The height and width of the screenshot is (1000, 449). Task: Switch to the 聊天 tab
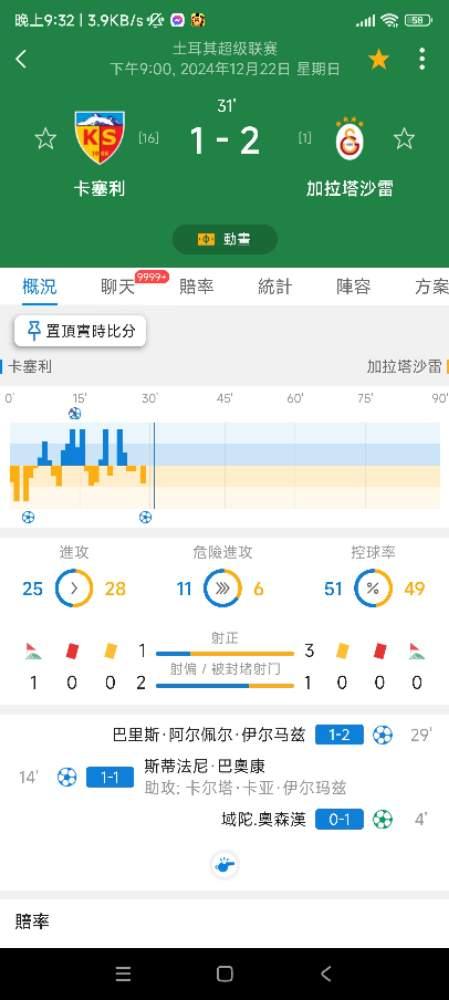tap(118, 287)
